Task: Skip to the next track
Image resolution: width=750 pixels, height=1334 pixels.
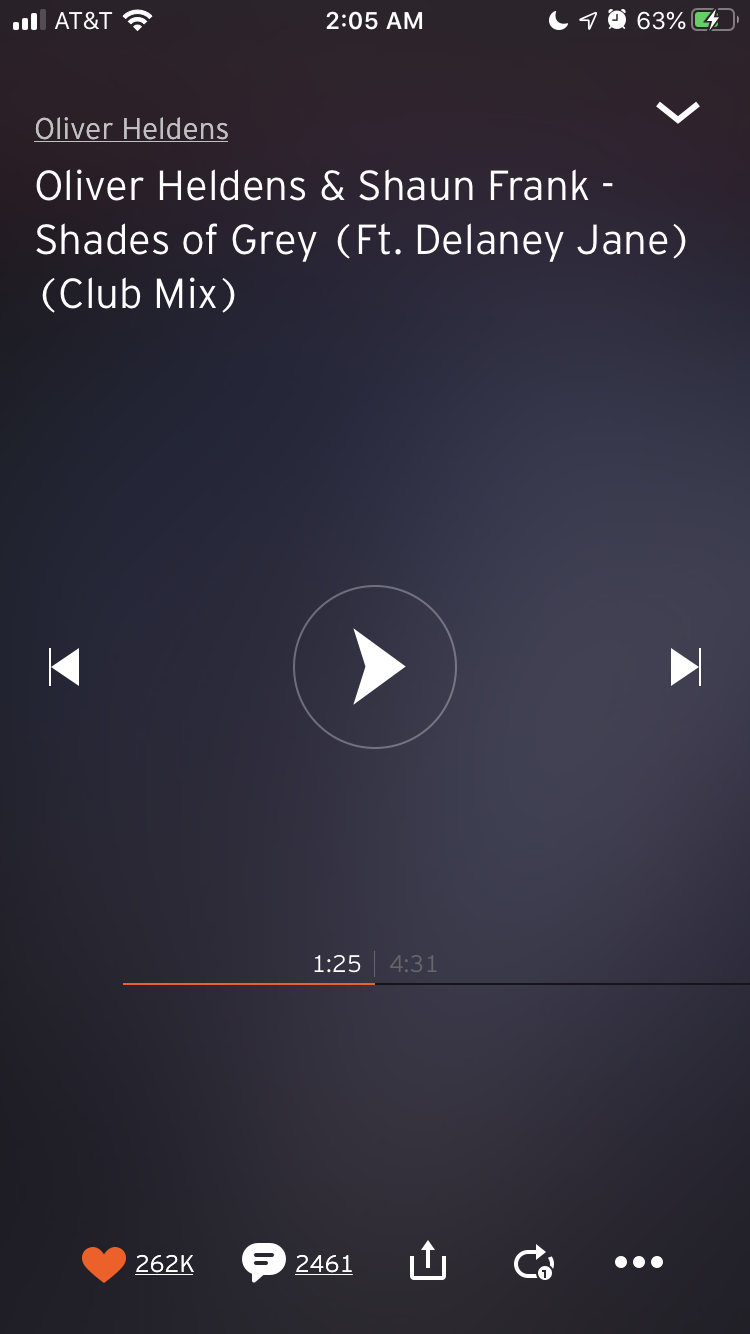Action: [685, 667]
